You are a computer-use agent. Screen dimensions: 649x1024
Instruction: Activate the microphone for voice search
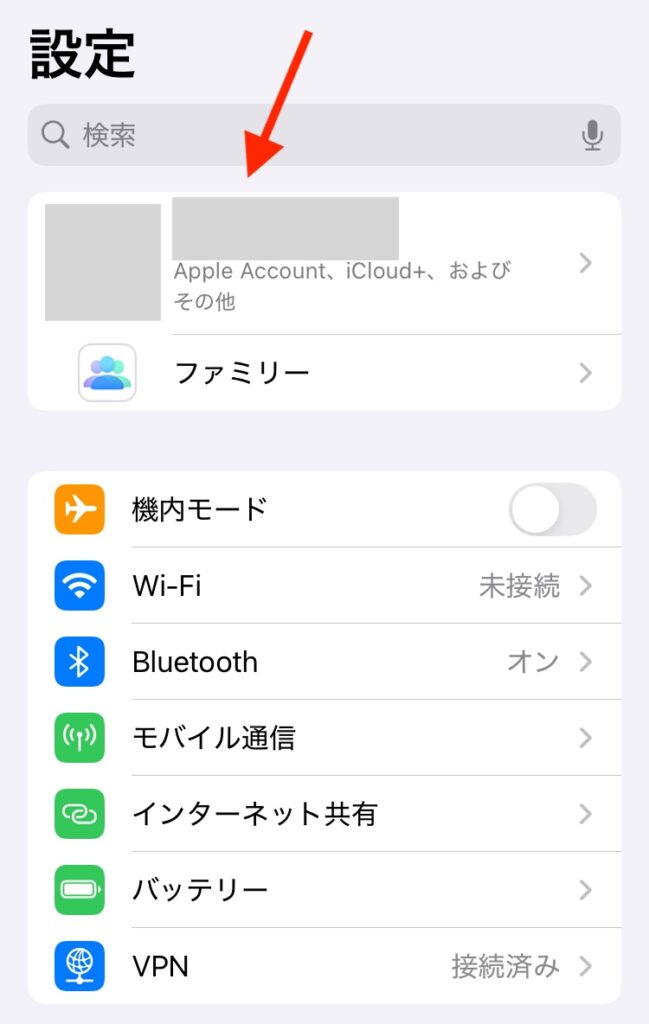[592, 135]
